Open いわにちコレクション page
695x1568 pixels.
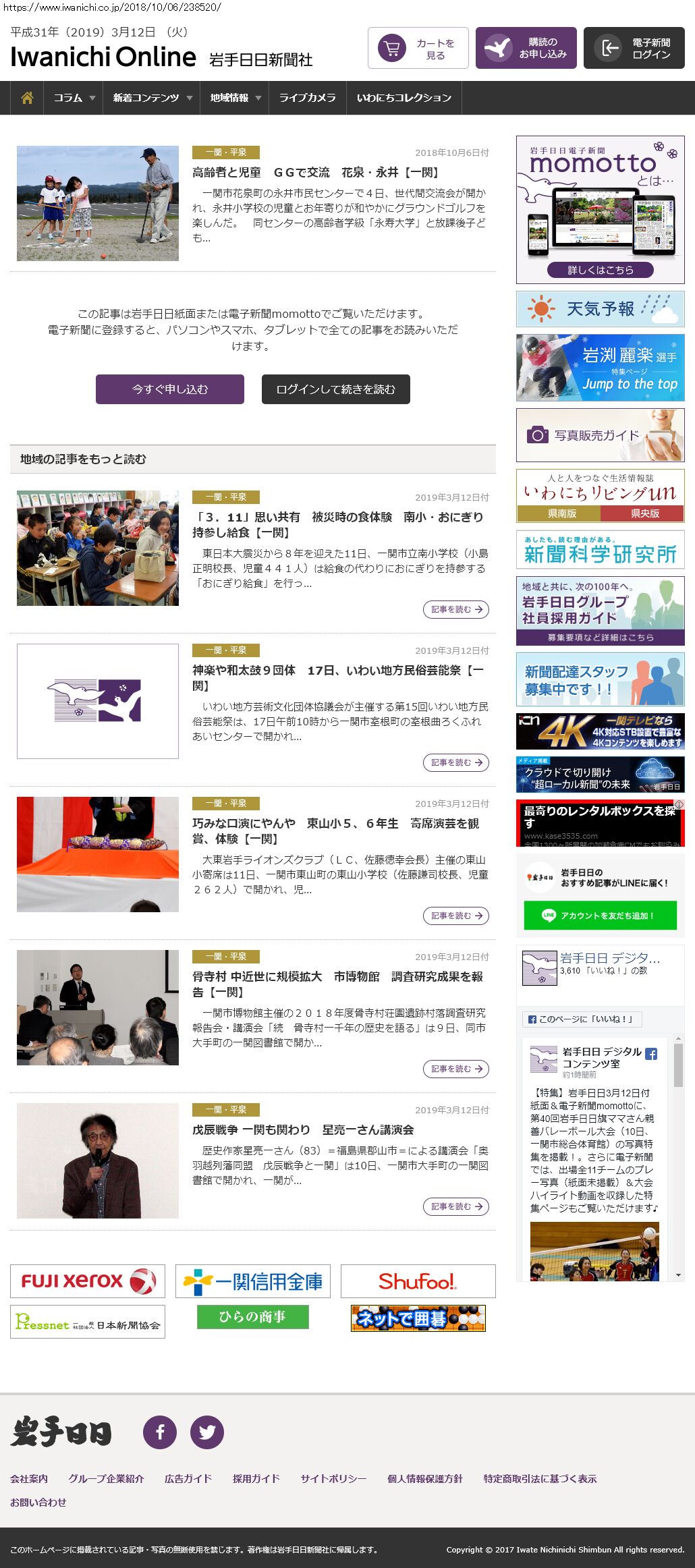(404, 98)
